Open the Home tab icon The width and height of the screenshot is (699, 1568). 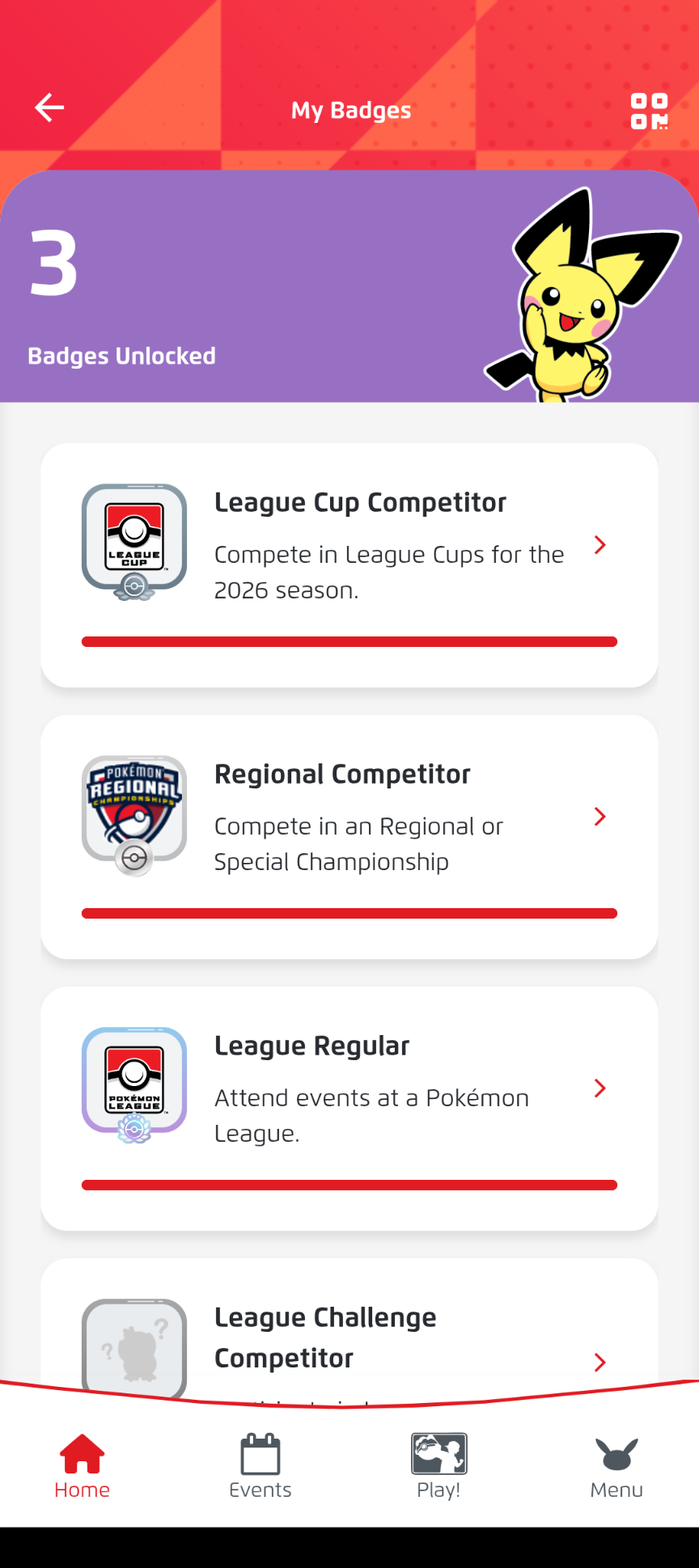coord(82,1452)
